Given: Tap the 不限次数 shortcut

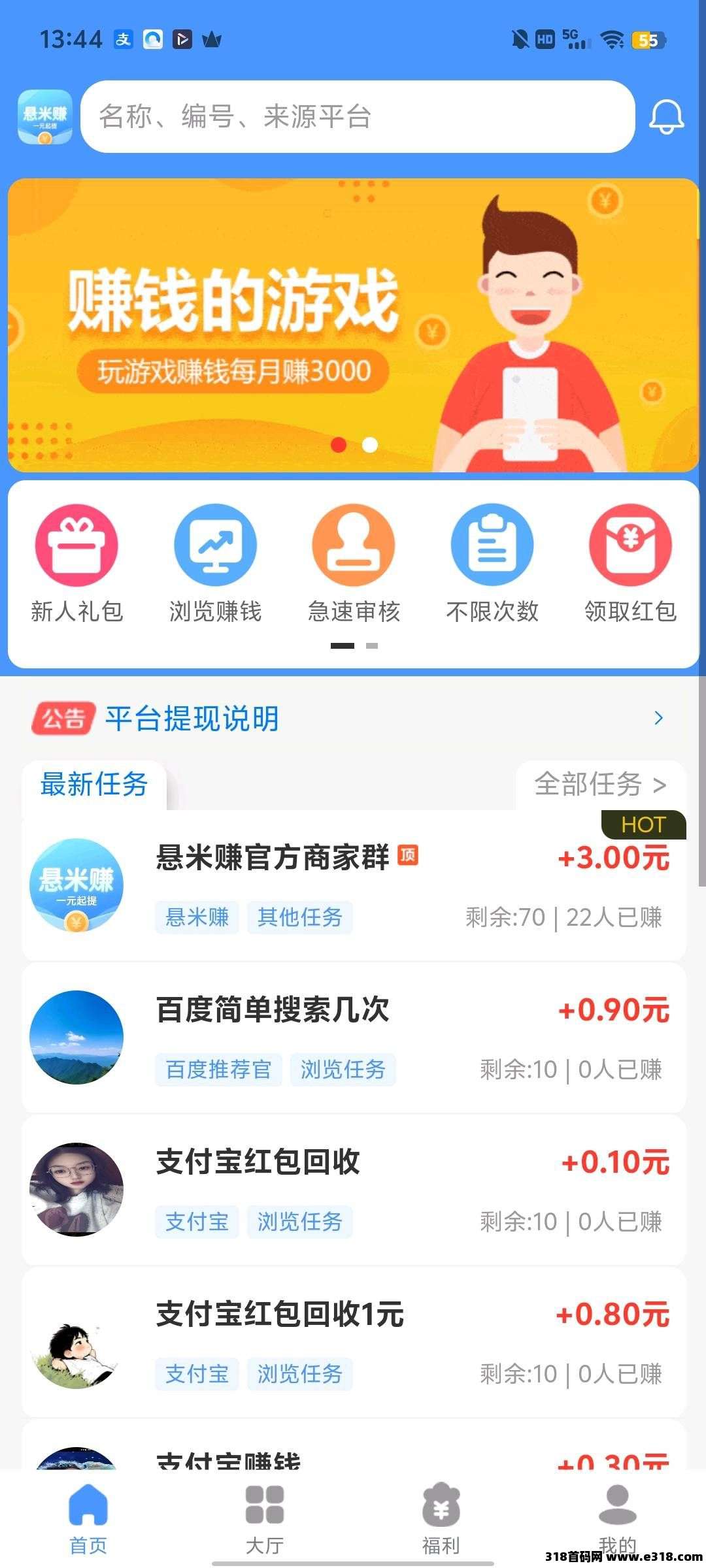Looking at the screenshot, I should (x=492, y=563).
